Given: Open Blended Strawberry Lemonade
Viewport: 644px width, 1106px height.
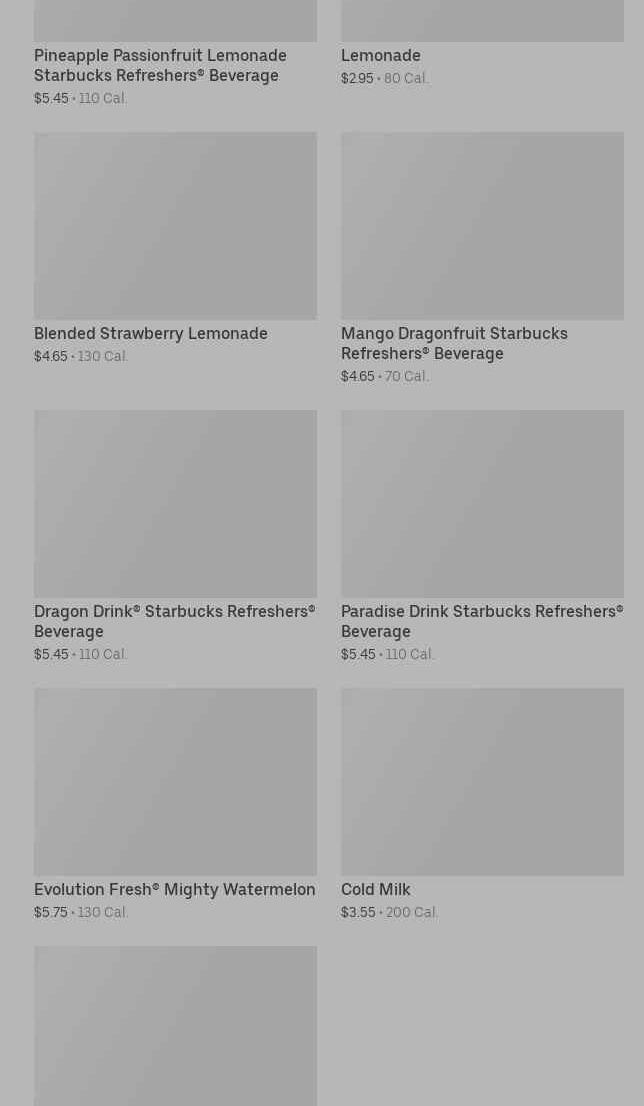Looking at the screenshot, I should tap(175, 248).
